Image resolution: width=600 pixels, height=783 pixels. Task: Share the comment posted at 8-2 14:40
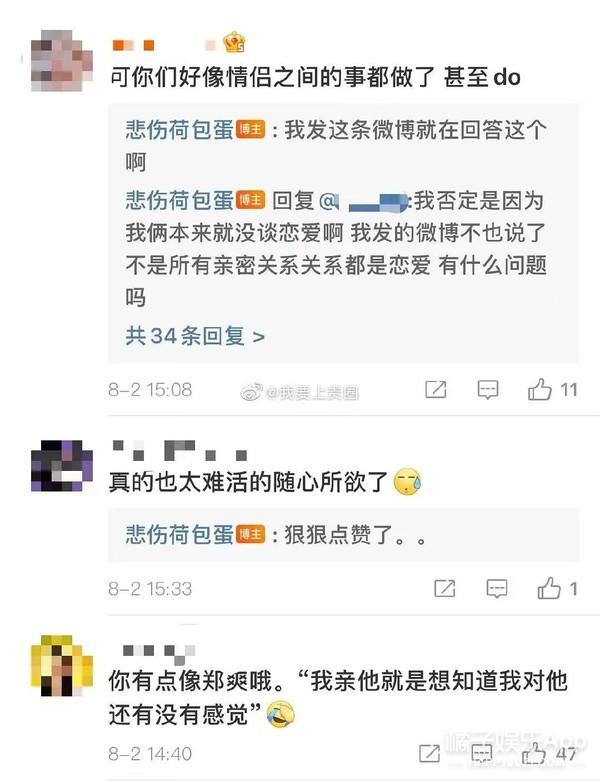430,752
